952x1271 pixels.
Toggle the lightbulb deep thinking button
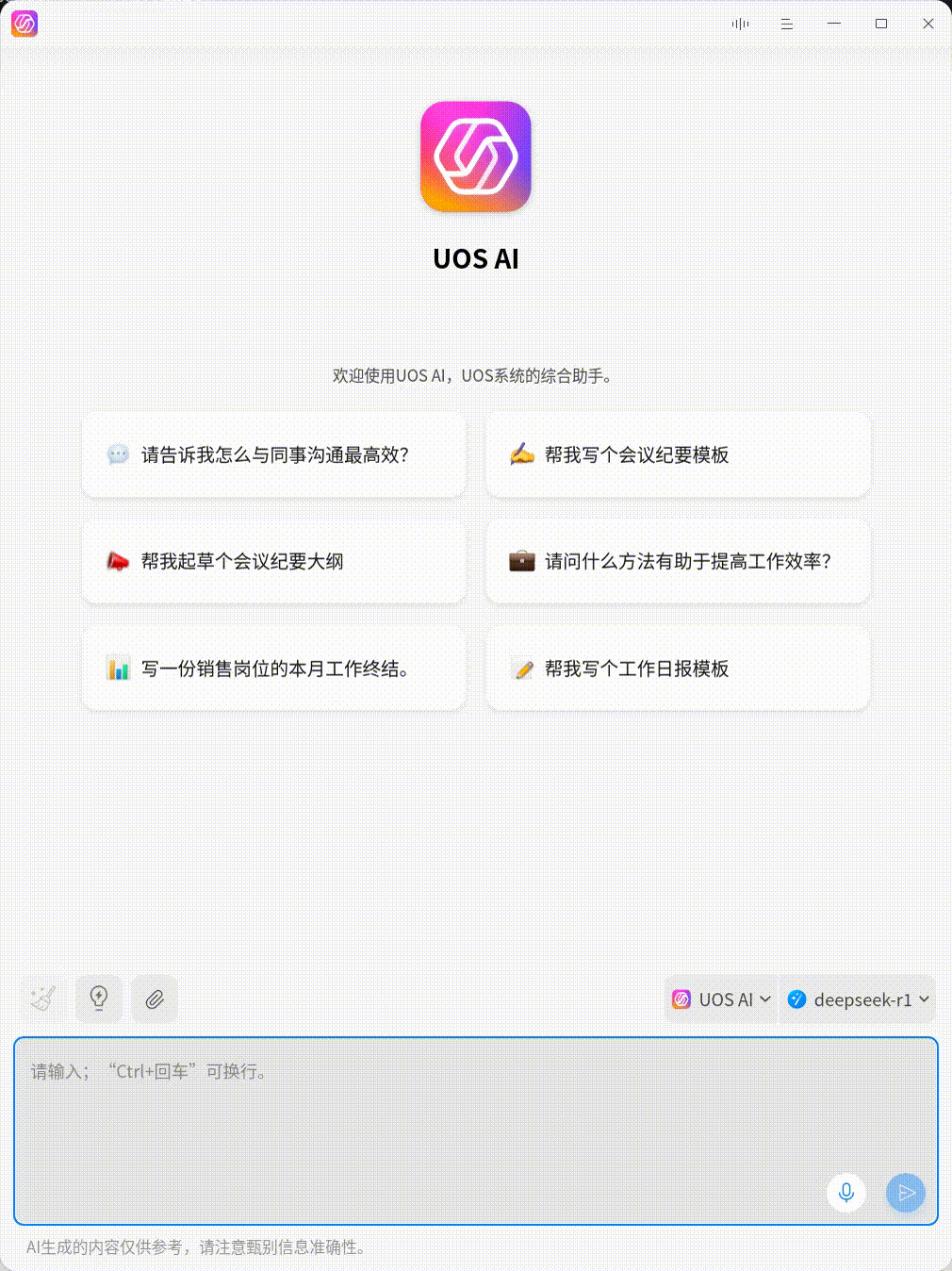[x=99, y=999]
